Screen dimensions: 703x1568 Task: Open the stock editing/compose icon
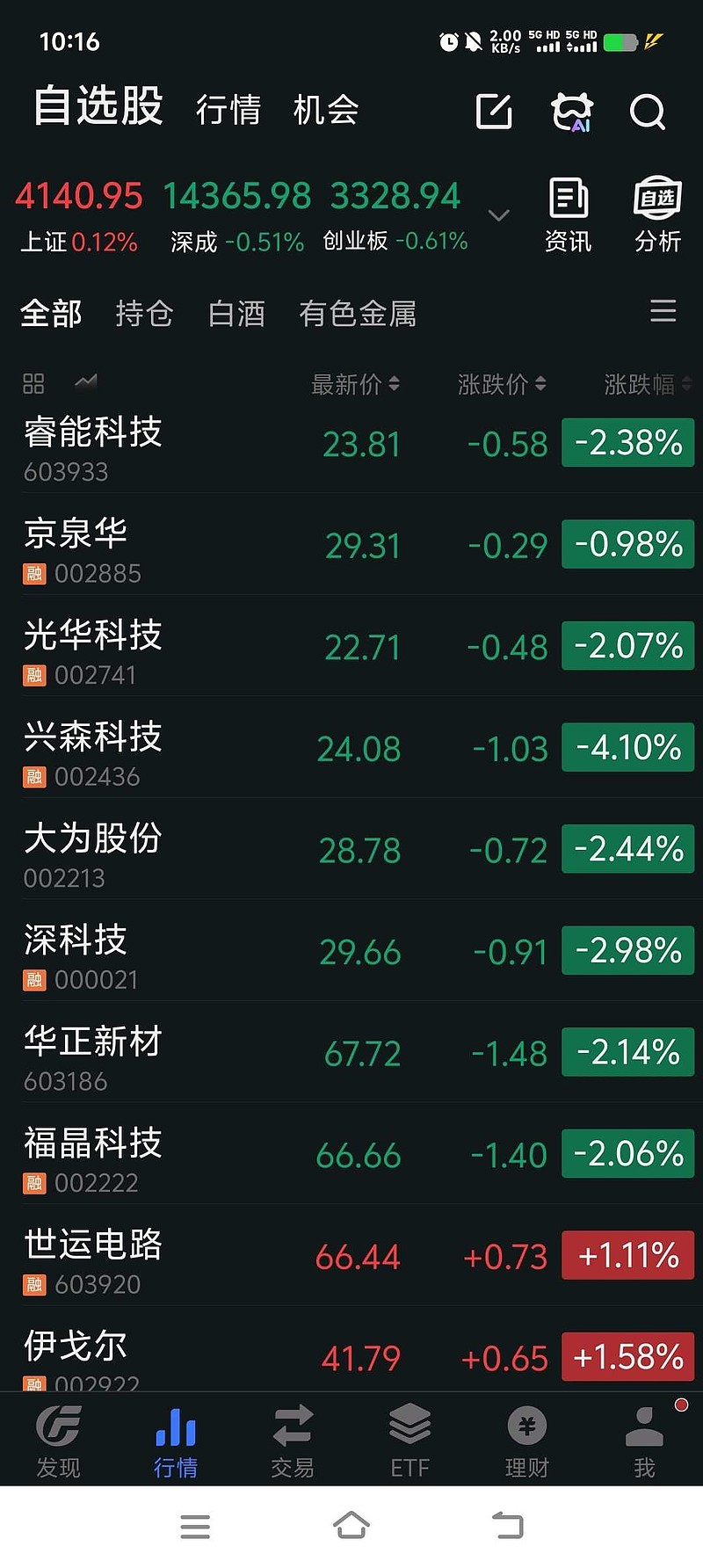pos(494,113)
